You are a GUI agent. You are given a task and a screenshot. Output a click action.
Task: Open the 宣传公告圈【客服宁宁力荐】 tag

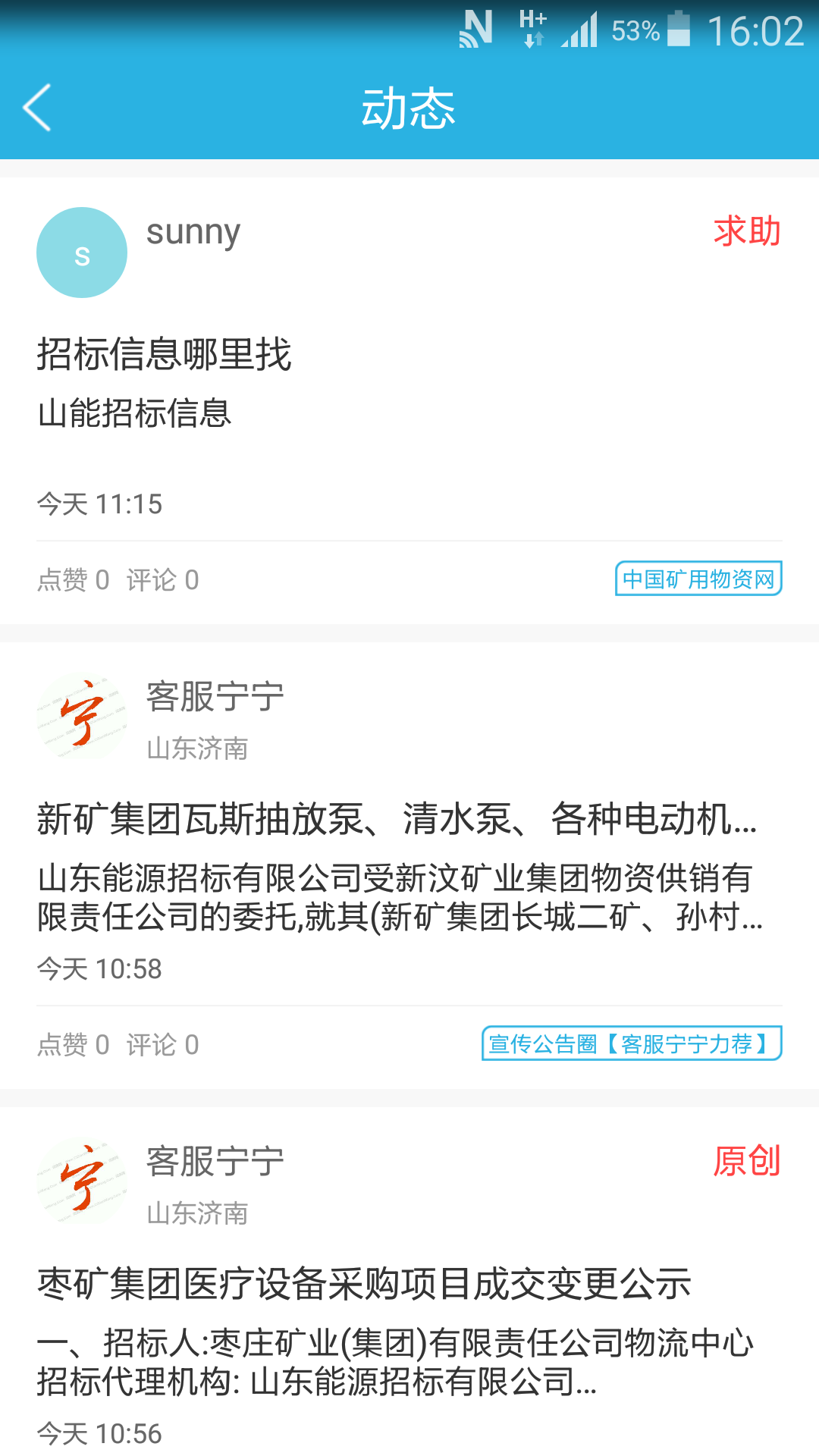631,1044
